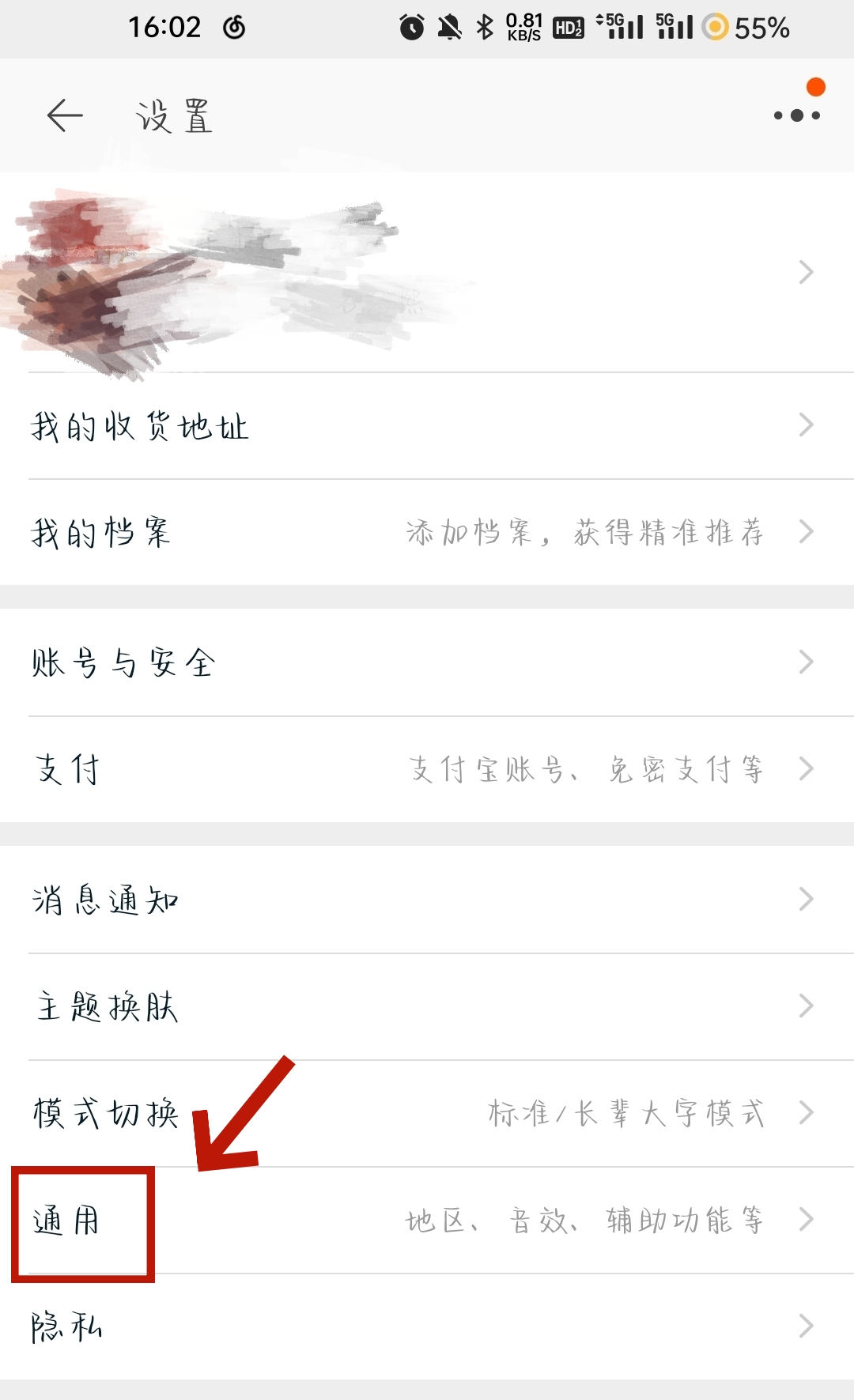Open 支付 settings
Screen dimensions: 854x1400
427,769
